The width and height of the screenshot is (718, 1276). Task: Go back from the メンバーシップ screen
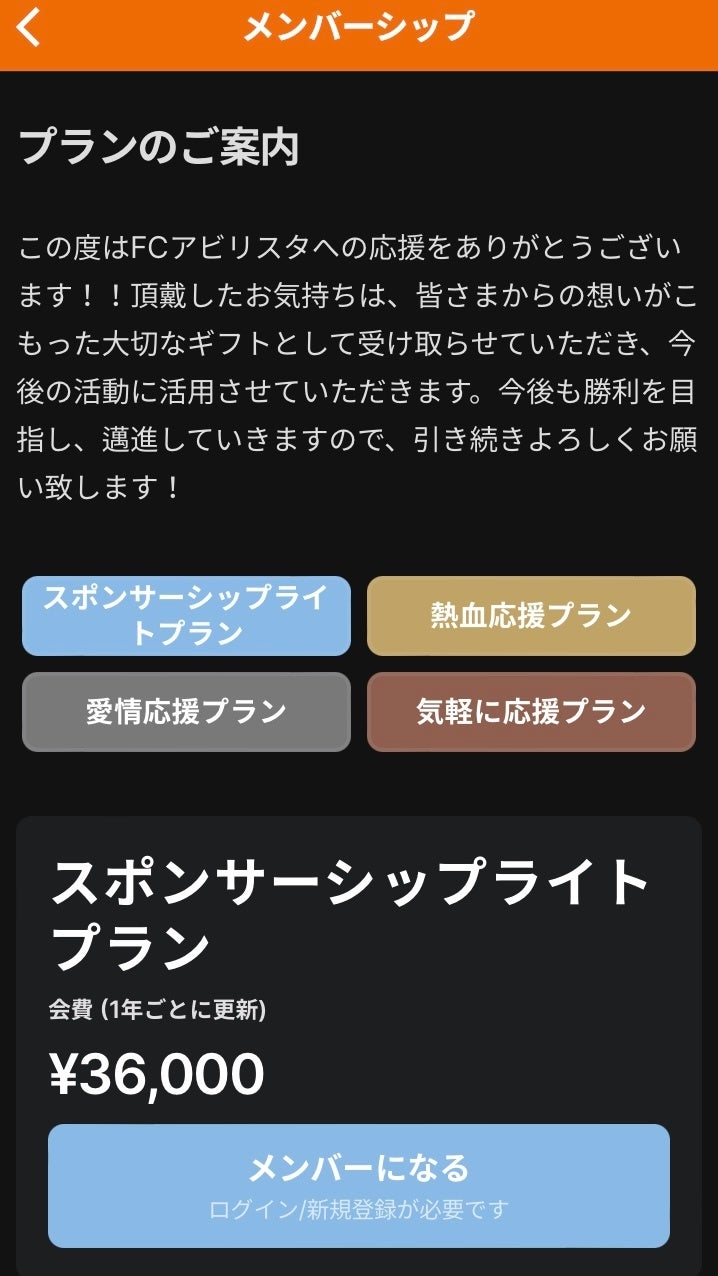(30, 28)
